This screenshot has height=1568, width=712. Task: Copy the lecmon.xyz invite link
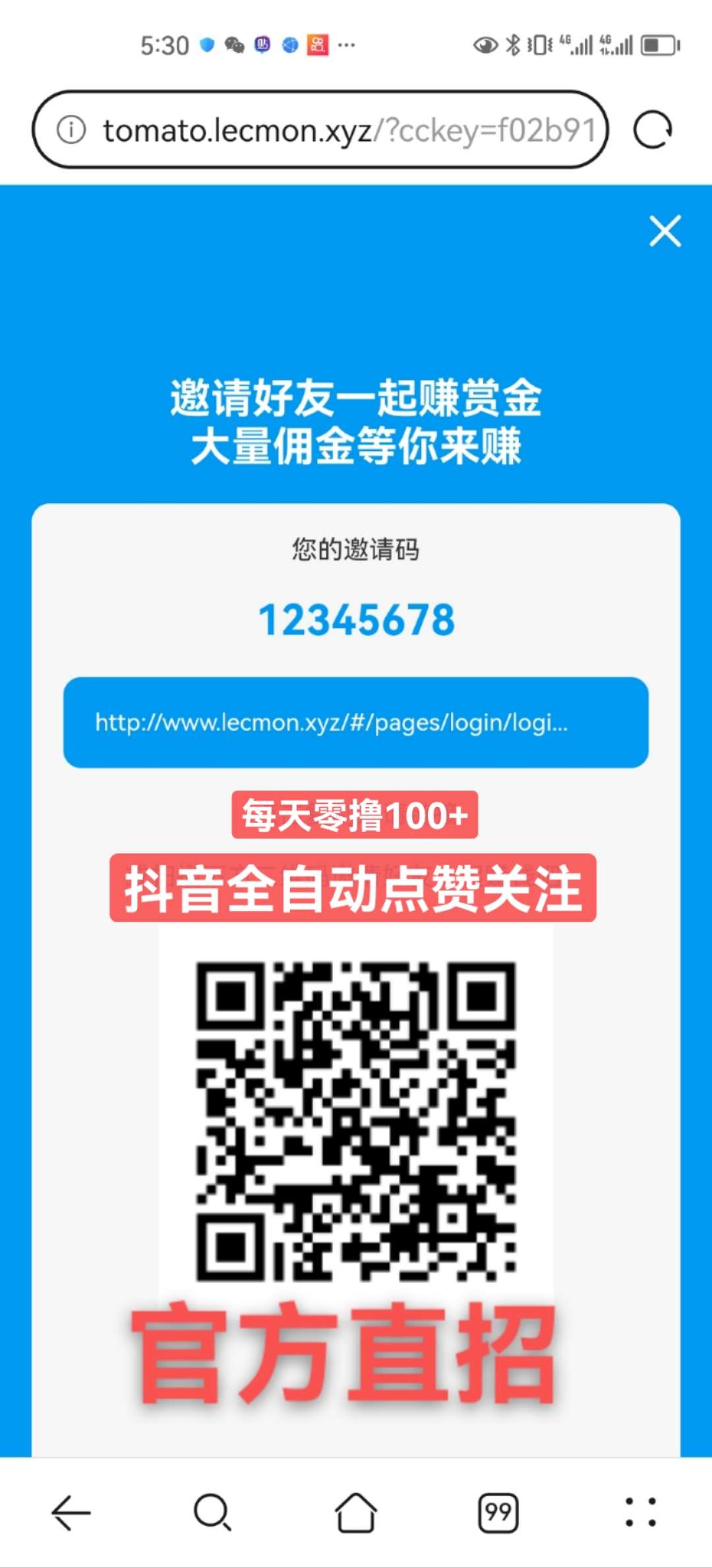355,723
